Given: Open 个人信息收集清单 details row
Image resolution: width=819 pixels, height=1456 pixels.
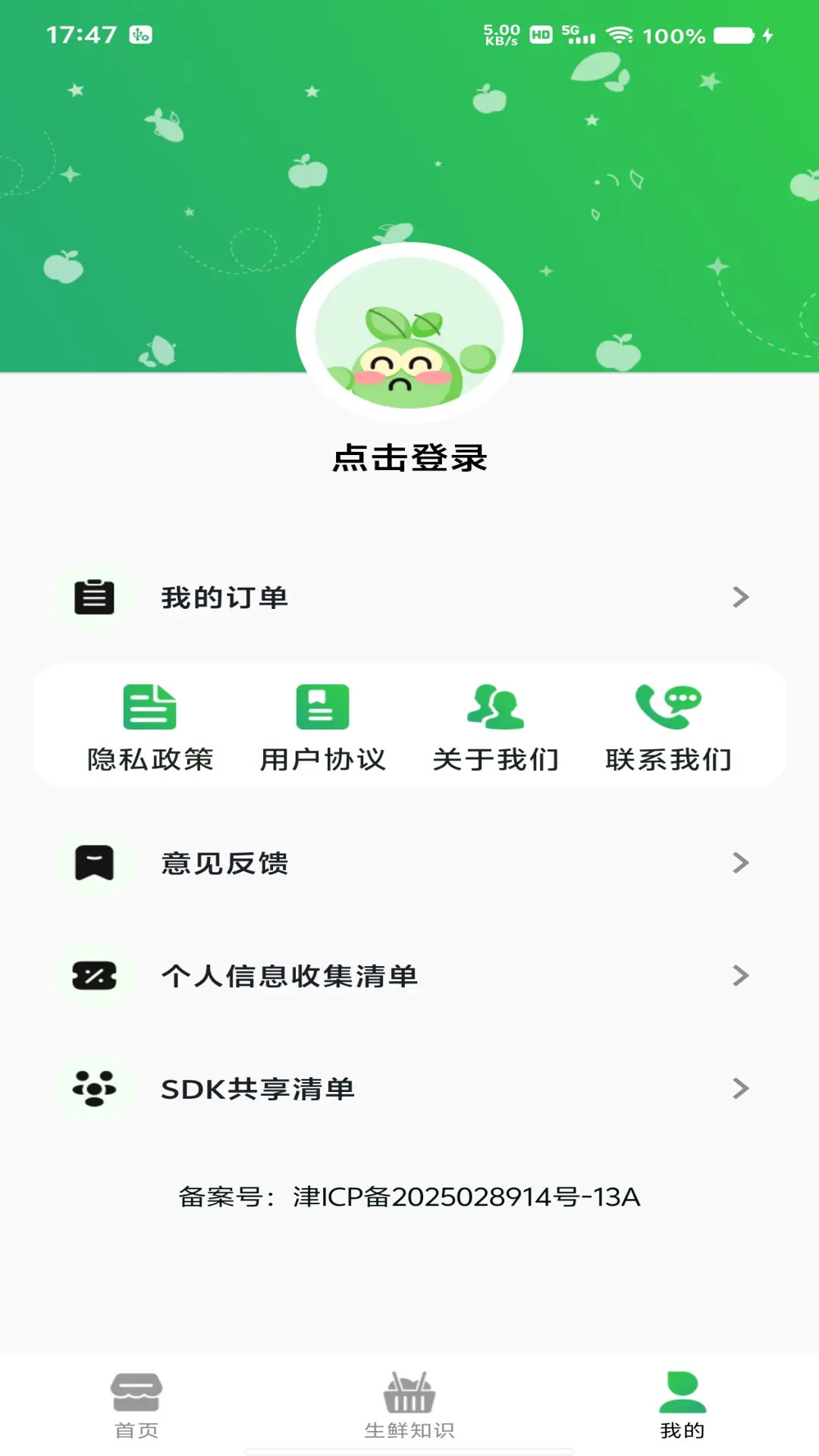Looking at the screenshot, I should (409, 977).
